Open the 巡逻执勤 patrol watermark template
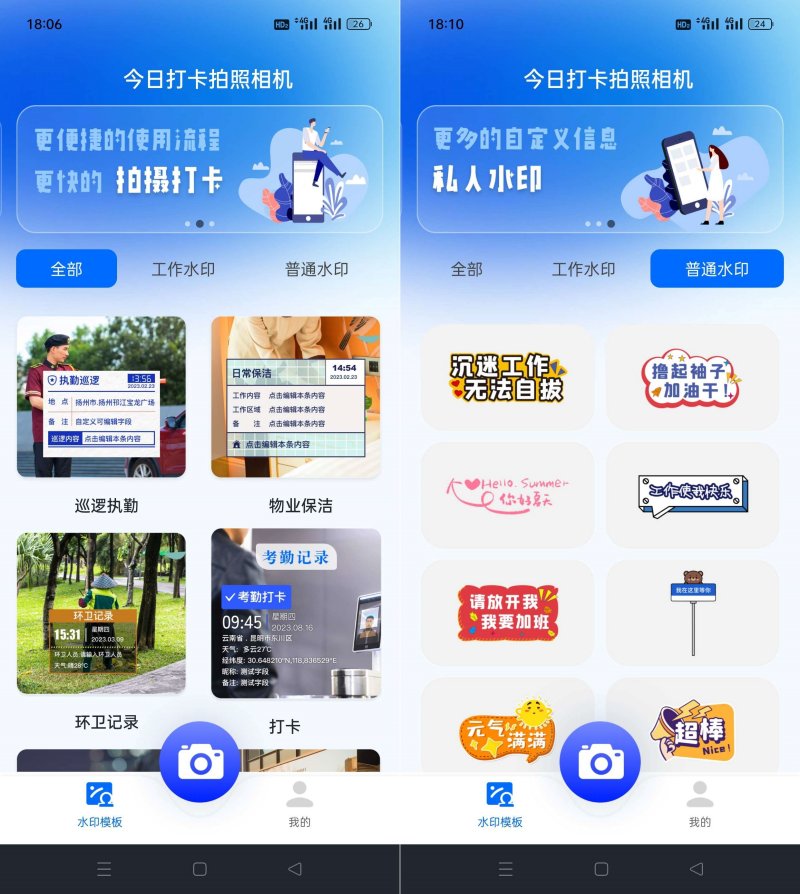 pos(101,398)
